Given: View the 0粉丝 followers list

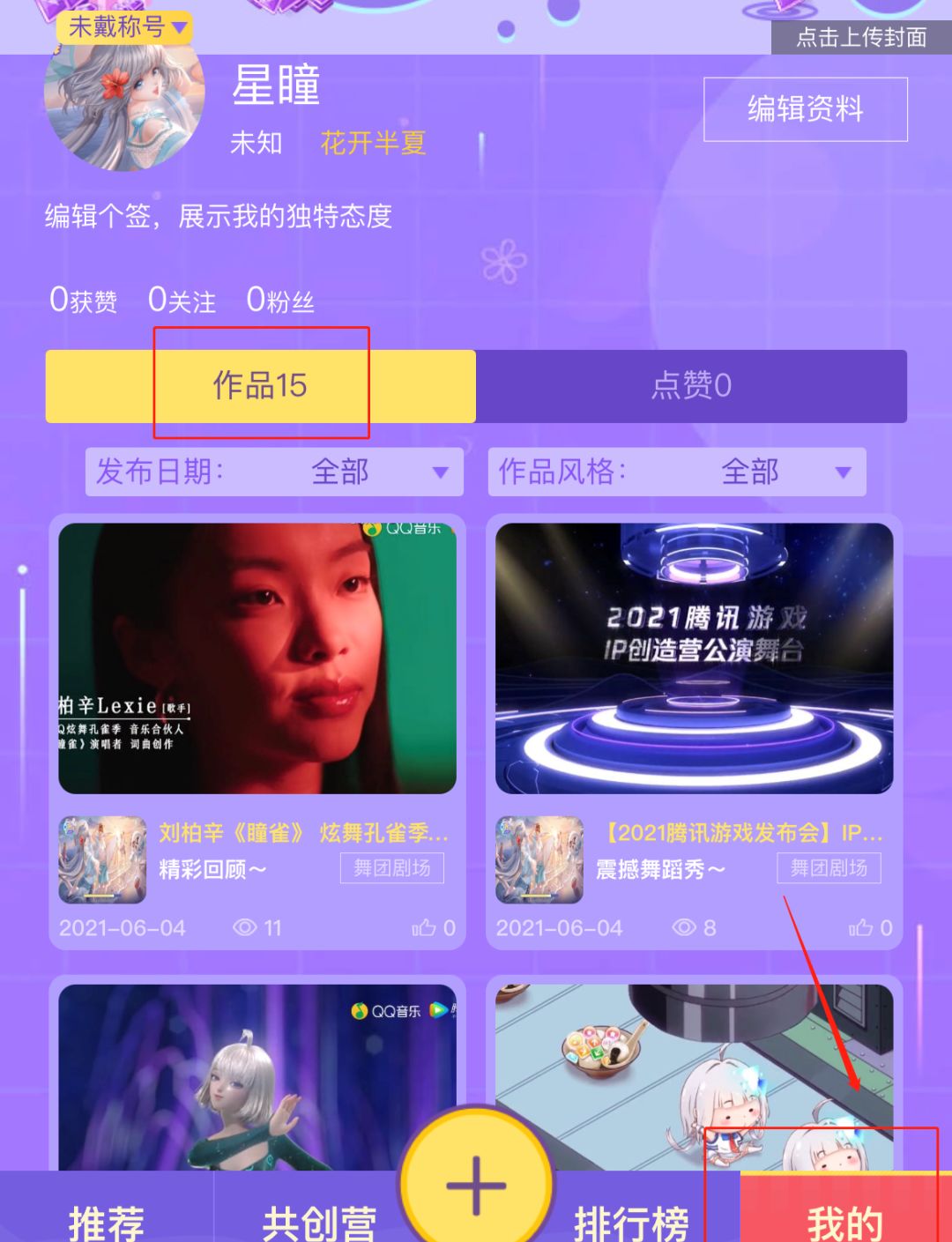Looking at the screenshot, I should 280,301.
